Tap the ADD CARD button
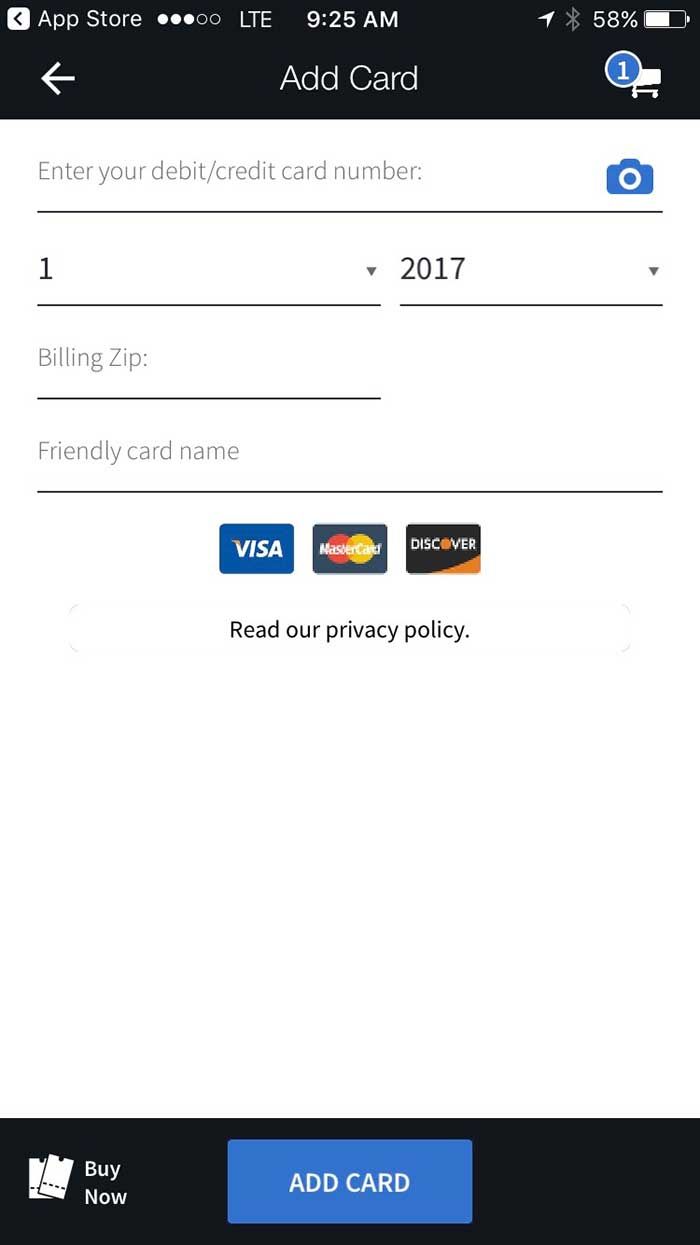Image resolution: width=700 pixels, height=1245 pixels. tap(349, 1182)
